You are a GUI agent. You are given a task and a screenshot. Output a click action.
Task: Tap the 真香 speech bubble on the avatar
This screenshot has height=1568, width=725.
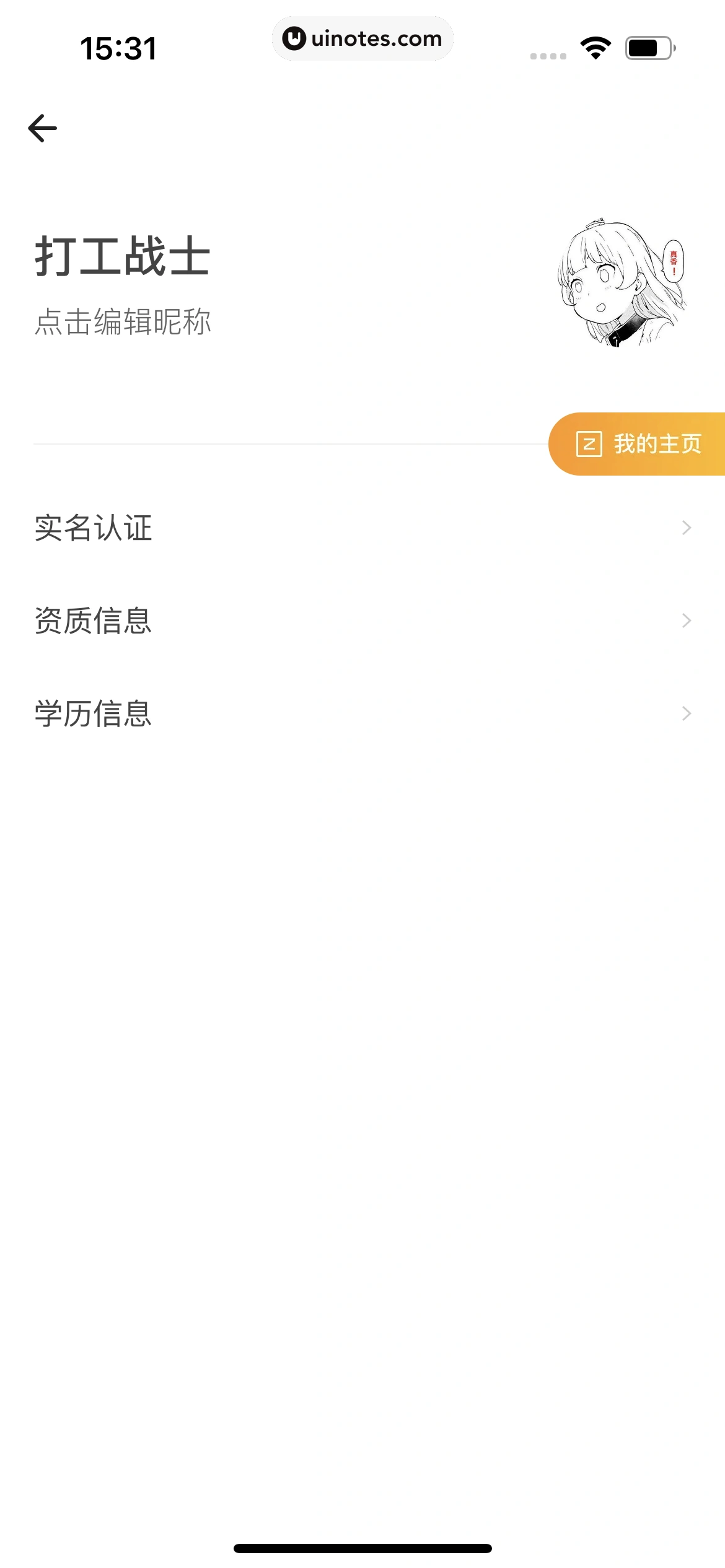tap(673, 260)
